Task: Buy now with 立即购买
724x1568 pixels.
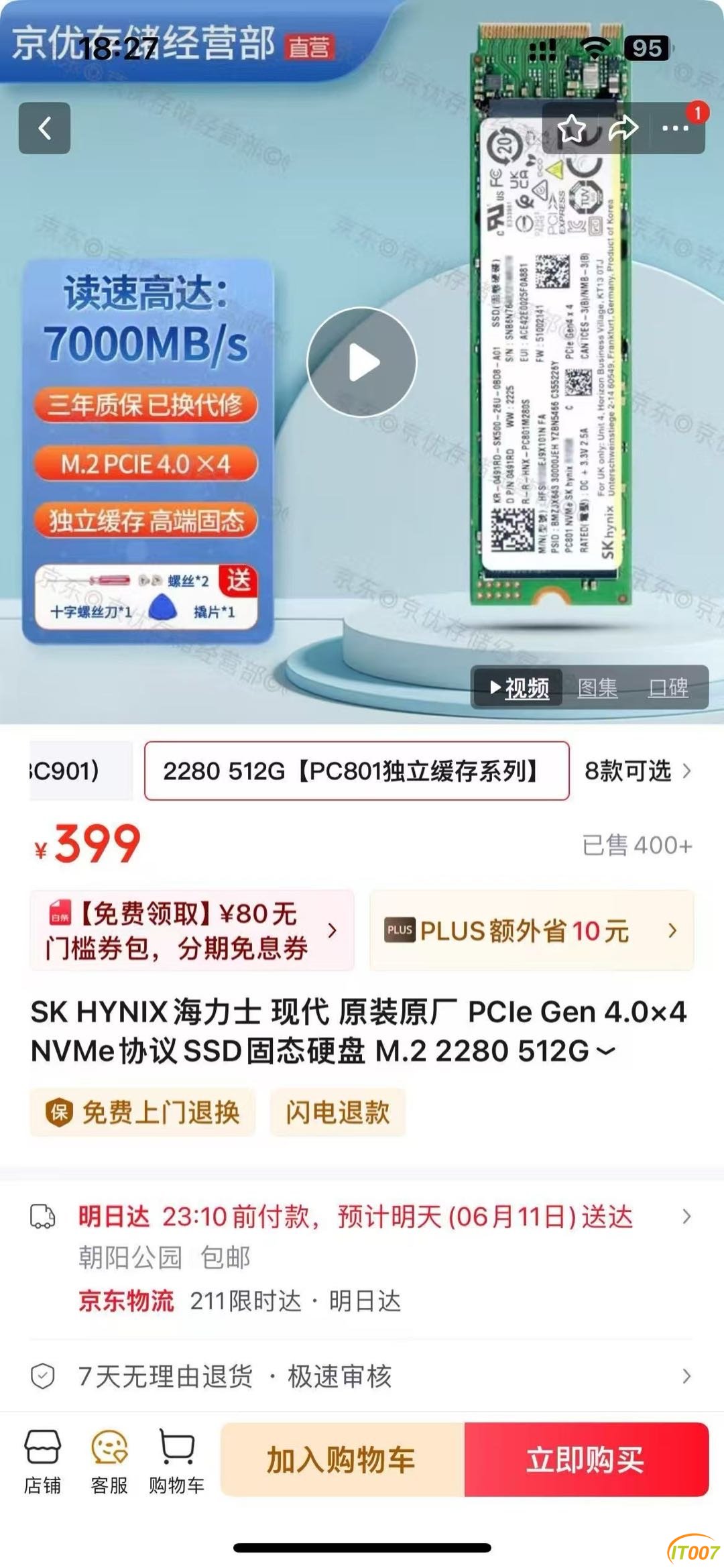Action: click(x=586, y=1460)
